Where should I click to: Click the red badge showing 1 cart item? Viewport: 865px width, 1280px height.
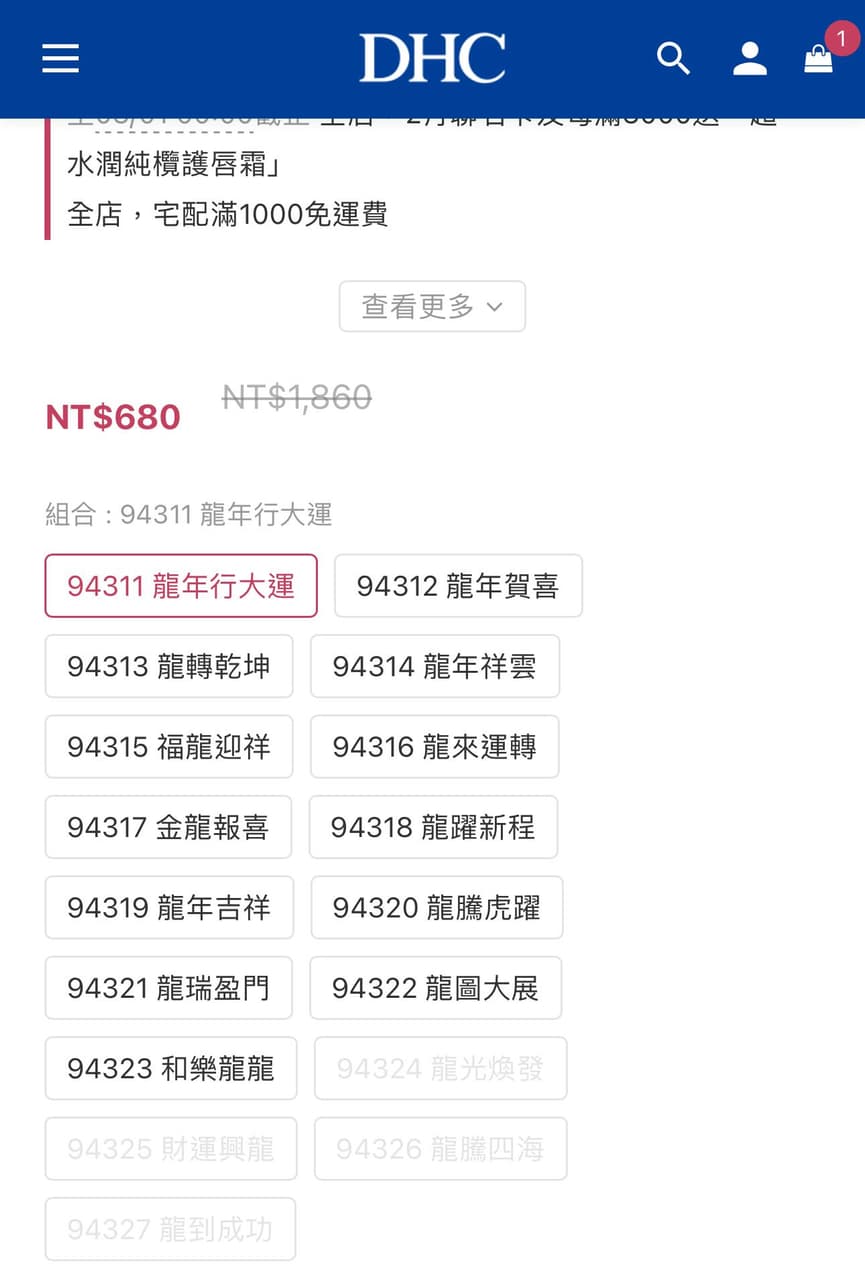pos(840,38)
